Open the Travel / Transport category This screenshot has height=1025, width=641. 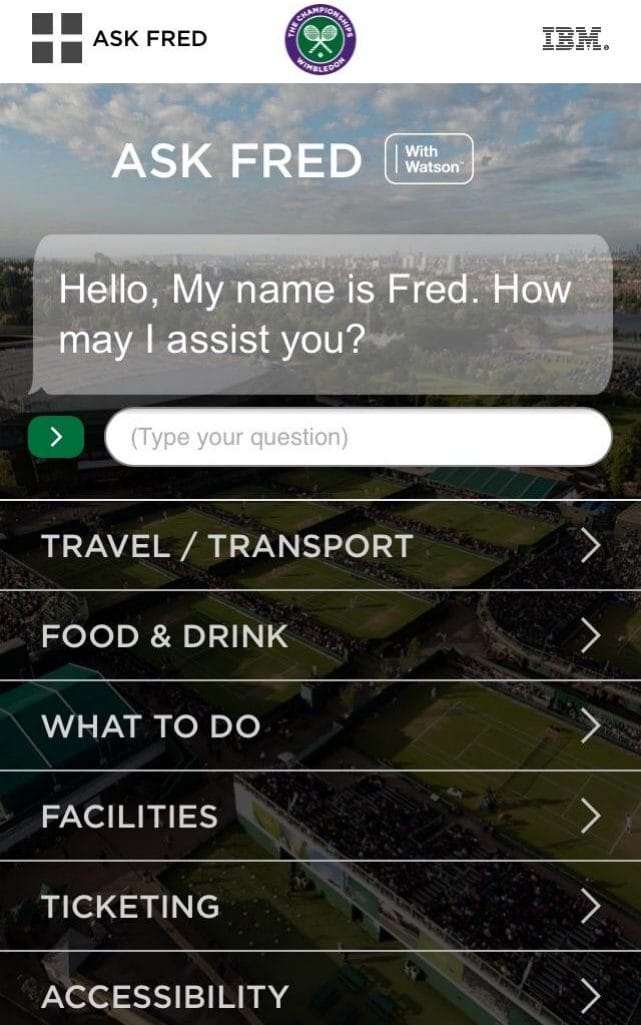320,546
